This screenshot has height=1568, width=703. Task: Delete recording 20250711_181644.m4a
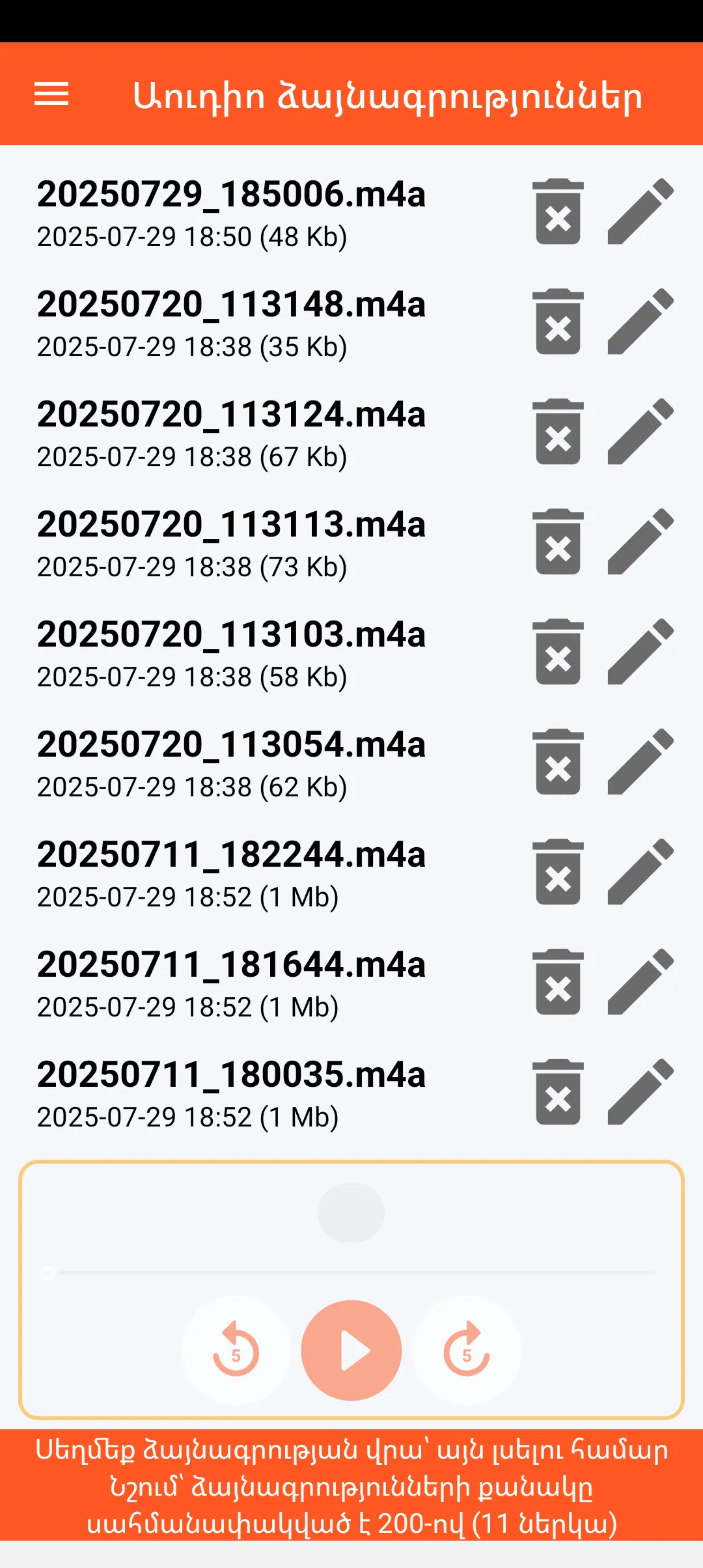click(558, 982)
